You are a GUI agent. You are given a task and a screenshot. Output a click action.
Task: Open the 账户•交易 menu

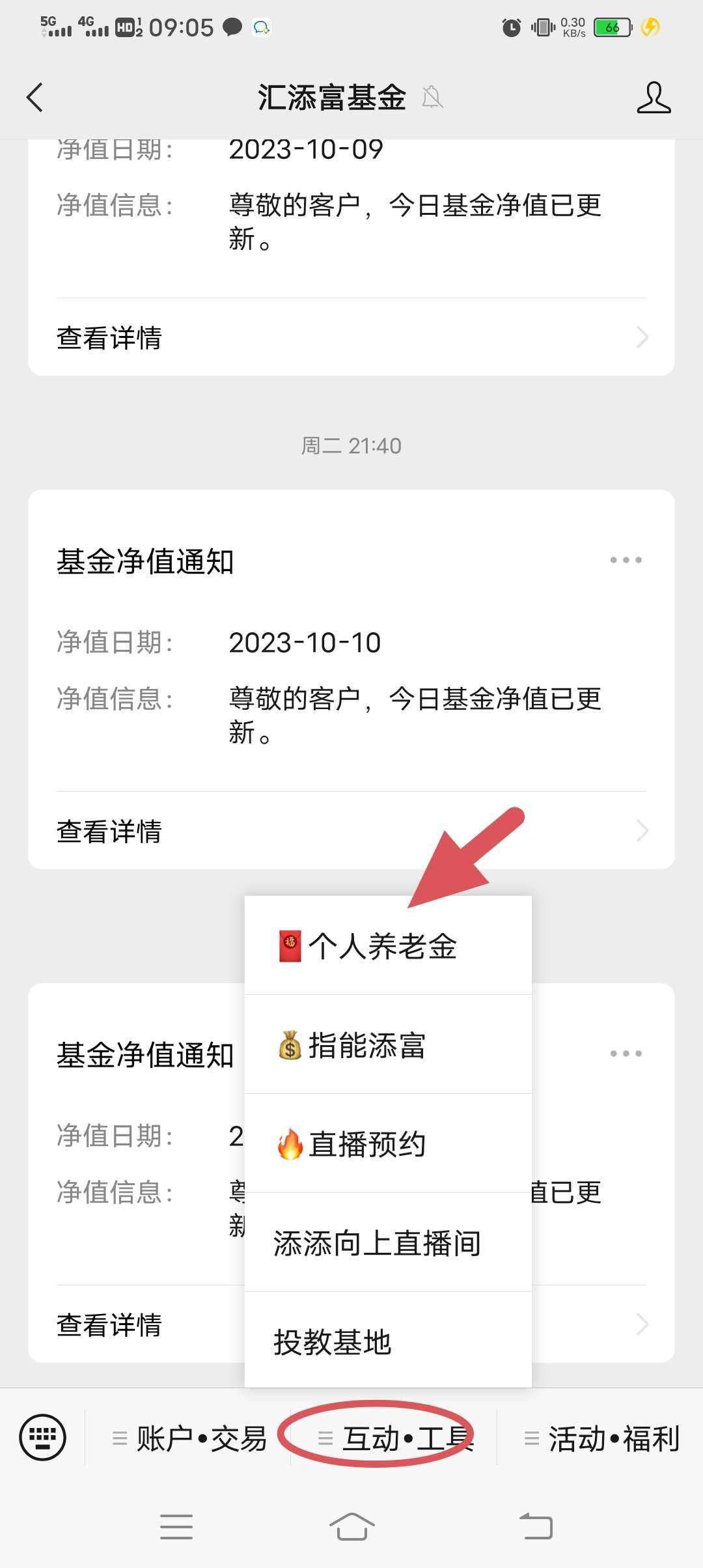pyautogui.click(x=189, y=1438)
